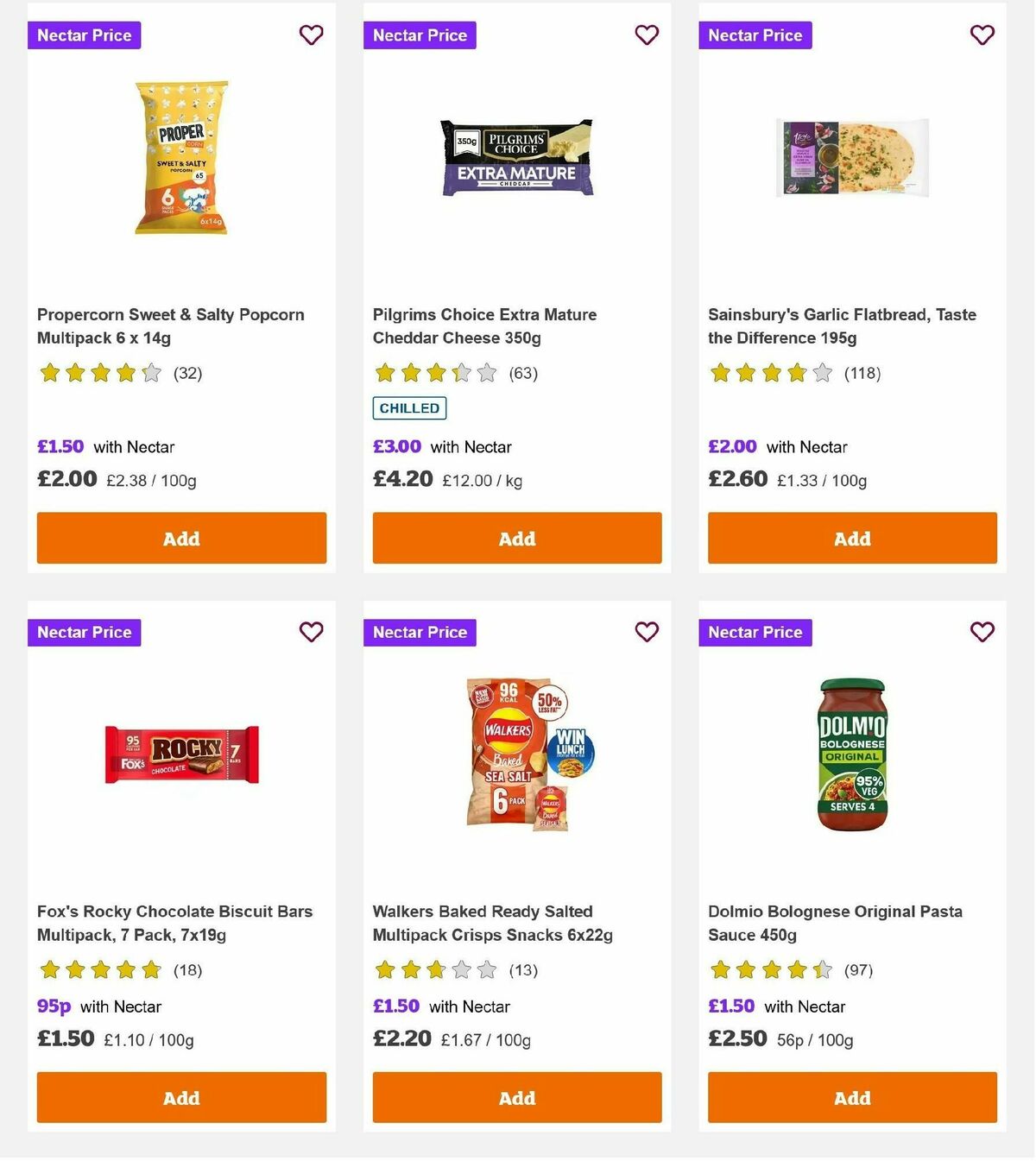Image resolution: width=1036 pixels, height=1161 pixels.
Task: Click the five-star rating on Fox's Rocky bars
Action: pos(99,969)
